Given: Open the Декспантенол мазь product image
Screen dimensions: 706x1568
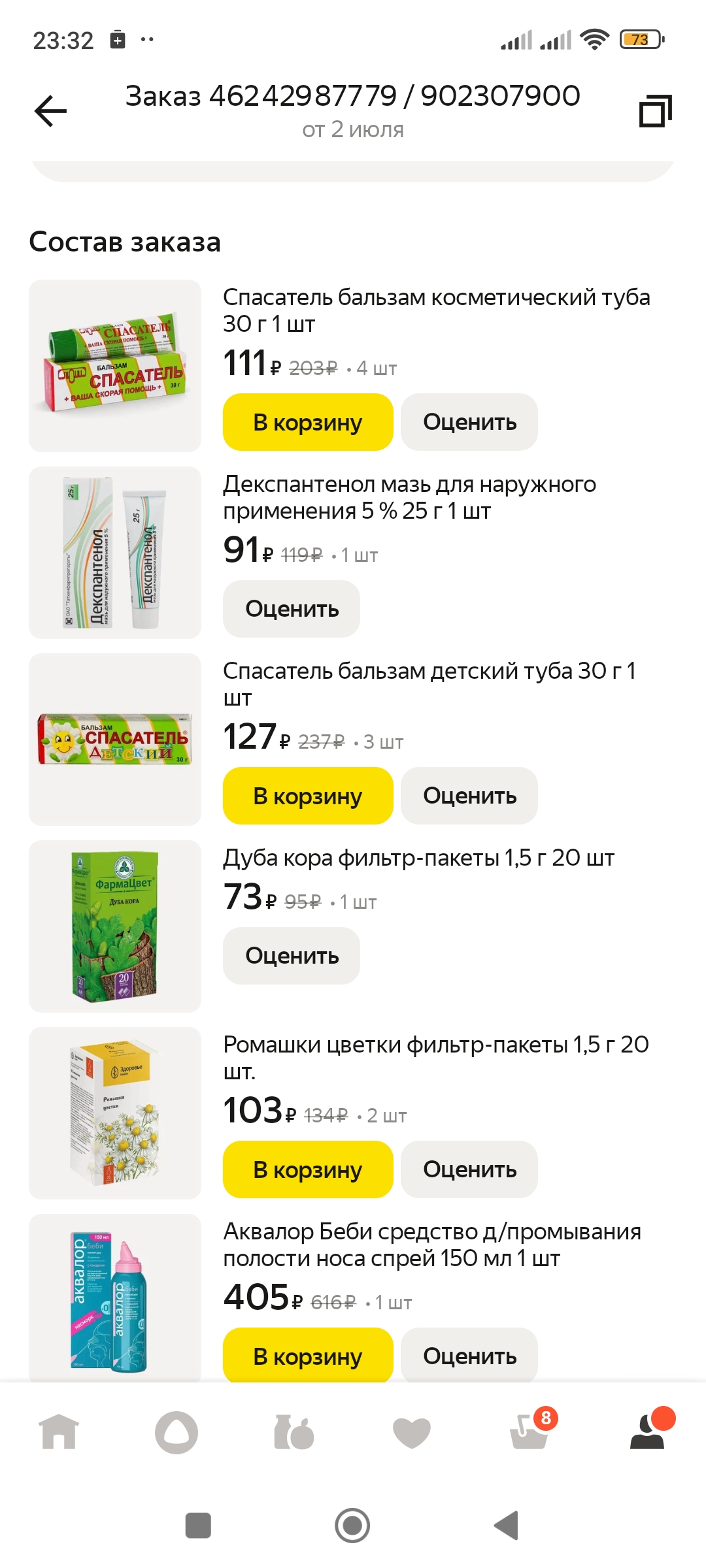Looking at the screenshot, I should tap(115, 553).
